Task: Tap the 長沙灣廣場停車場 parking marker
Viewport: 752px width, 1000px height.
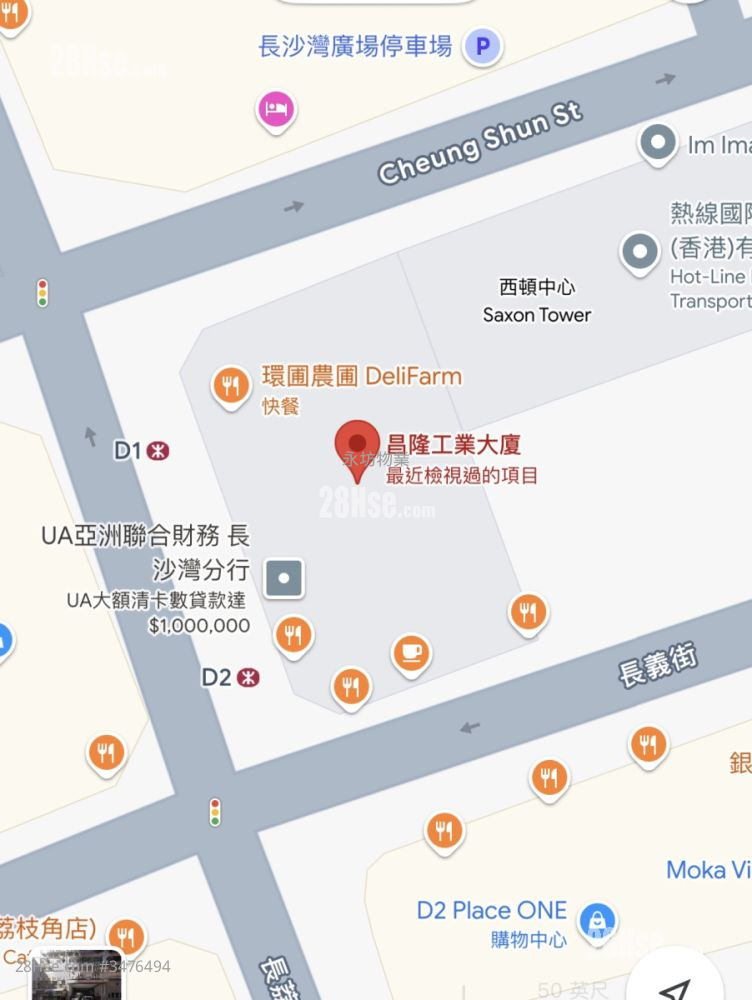Action: tap(484, 46)
